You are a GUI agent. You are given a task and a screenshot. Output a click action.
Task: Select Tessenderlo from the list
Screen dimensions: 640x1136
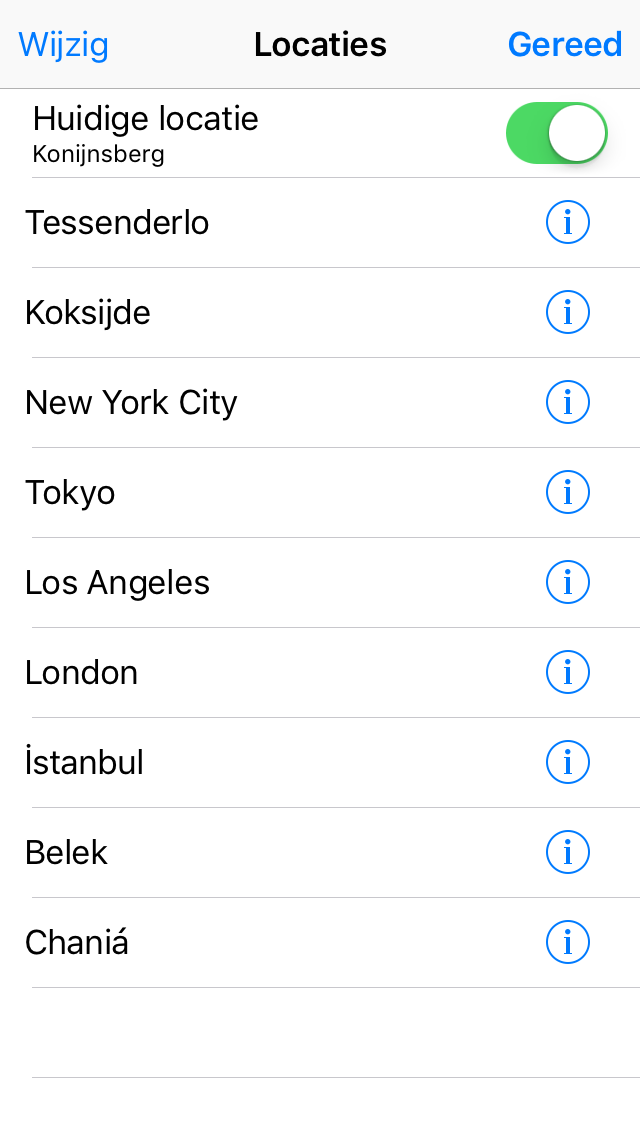[117, 222]
